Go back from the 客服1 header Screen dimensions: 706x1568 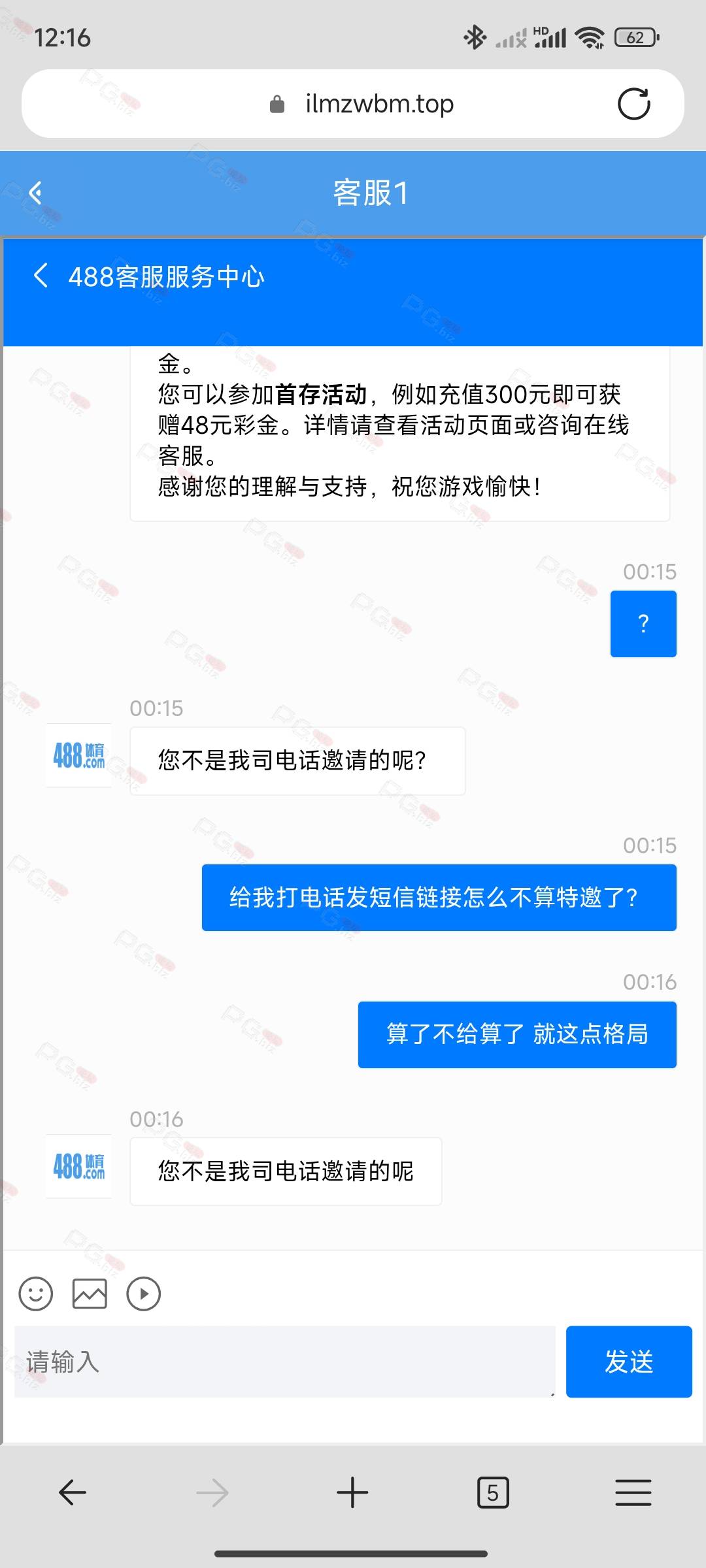(36, 193)
